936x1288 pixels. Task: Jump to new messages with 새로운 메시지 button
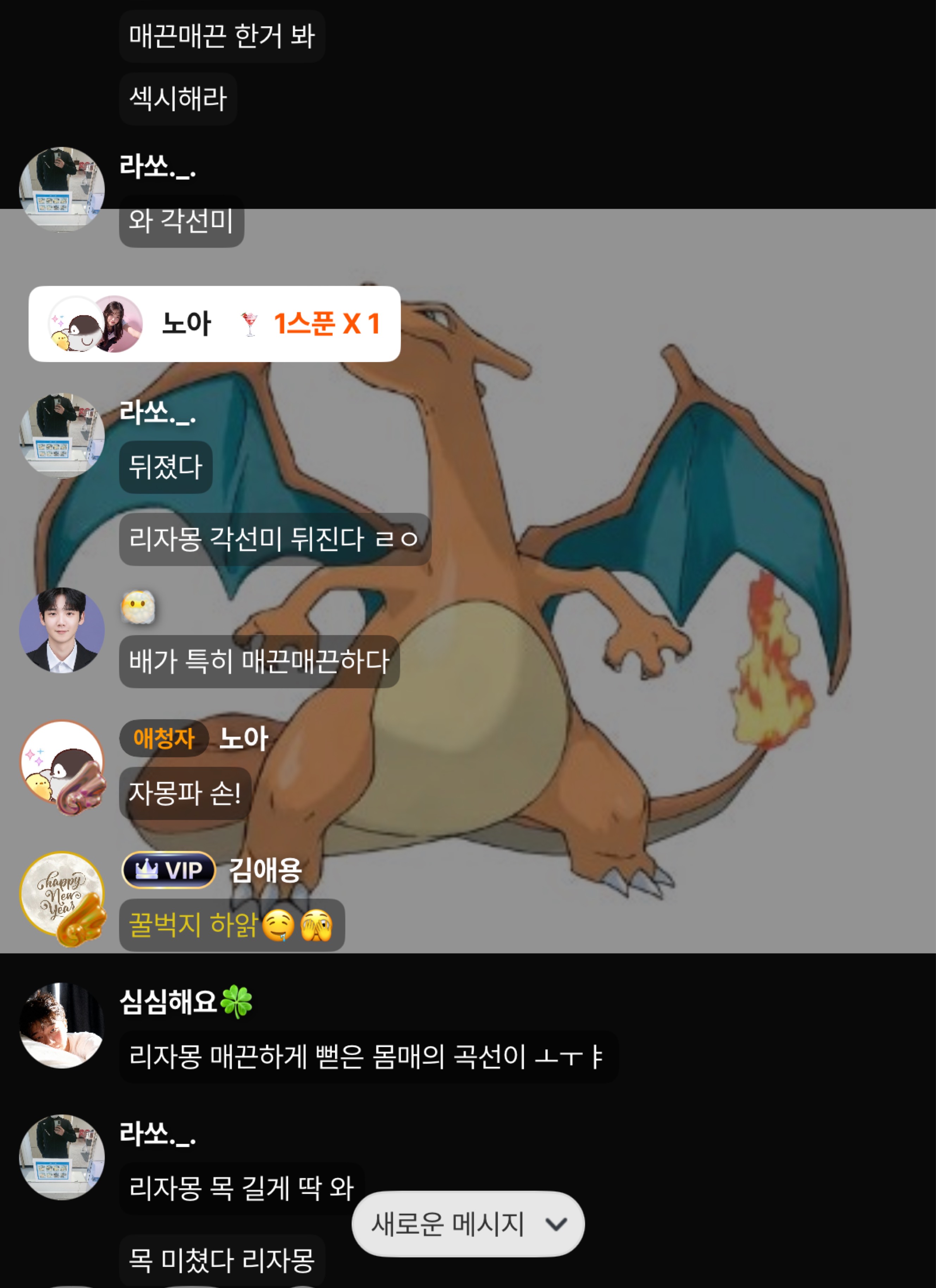pyautogui.click(x=467, y=1223)
